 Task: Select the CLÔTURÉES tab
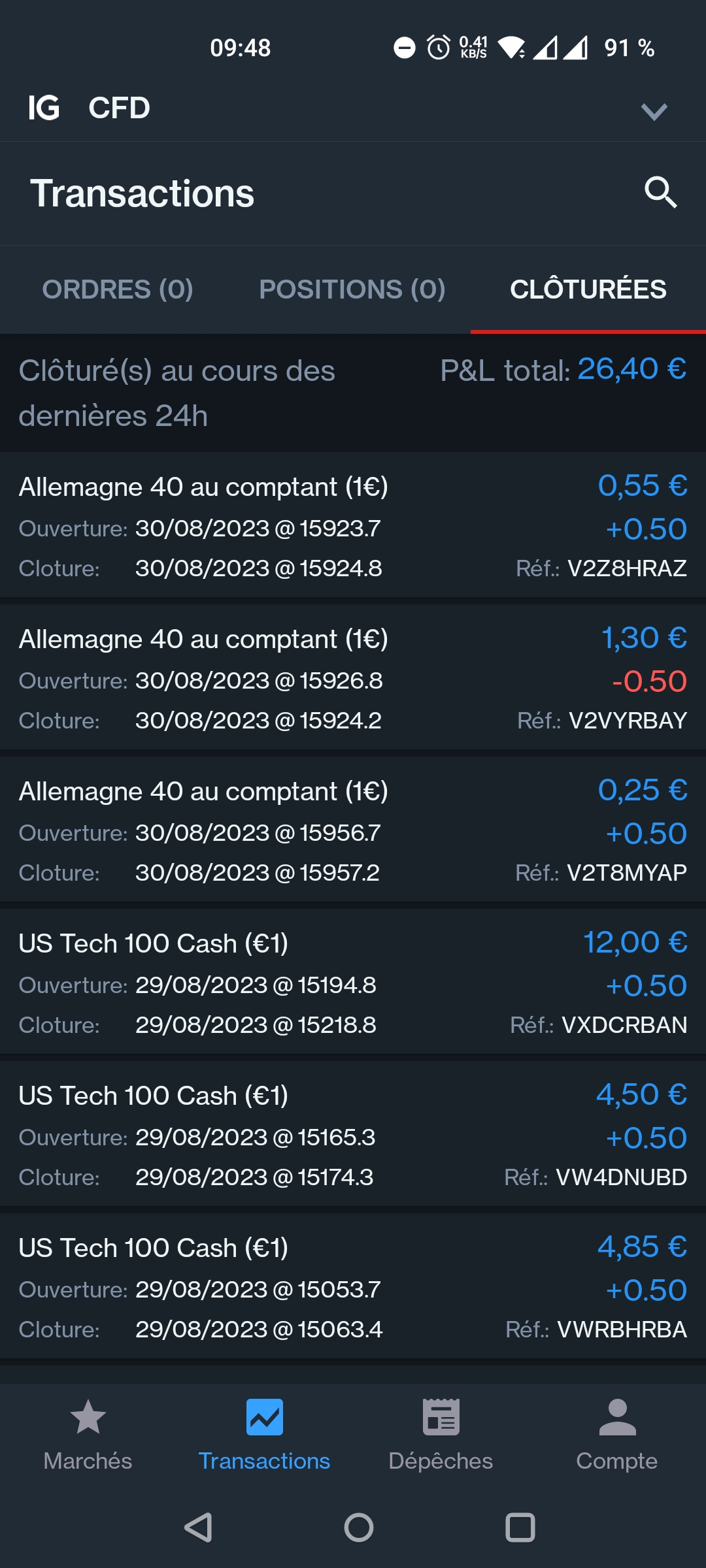click(x=588, y=289)
